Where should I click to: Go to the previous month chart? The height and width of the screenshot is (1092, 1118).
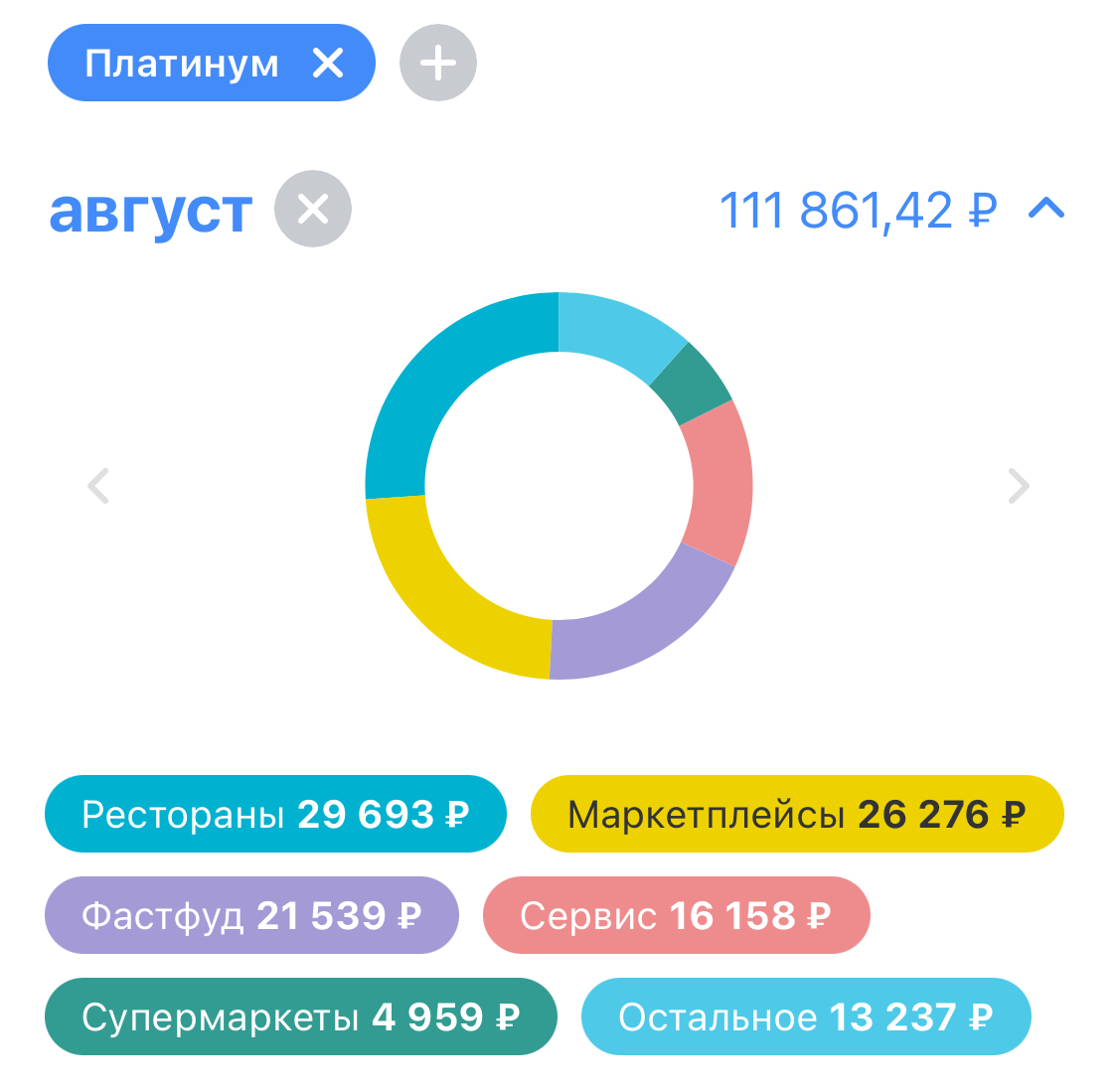tap(97, 486)
